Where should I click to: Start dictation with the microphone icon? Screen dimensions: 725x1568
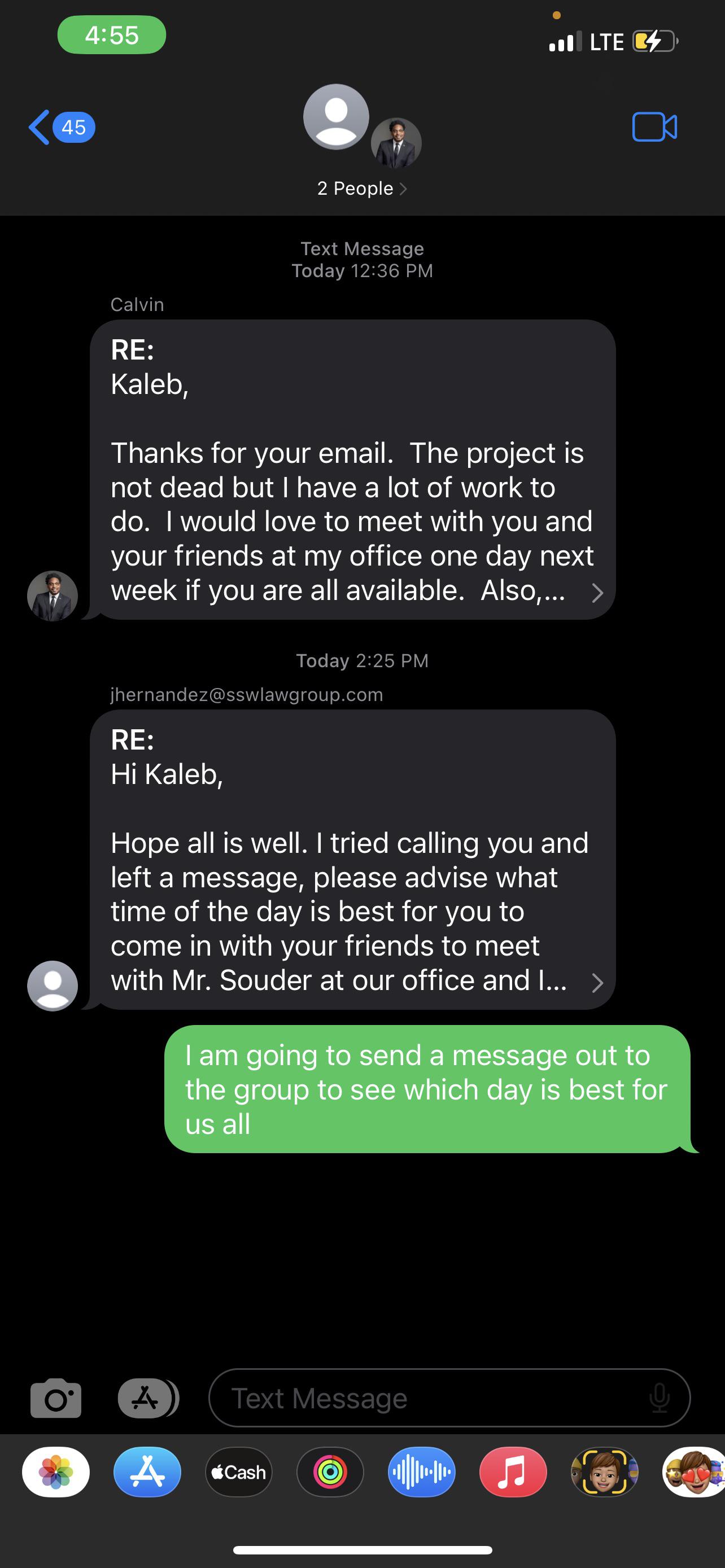(660, 1398)
